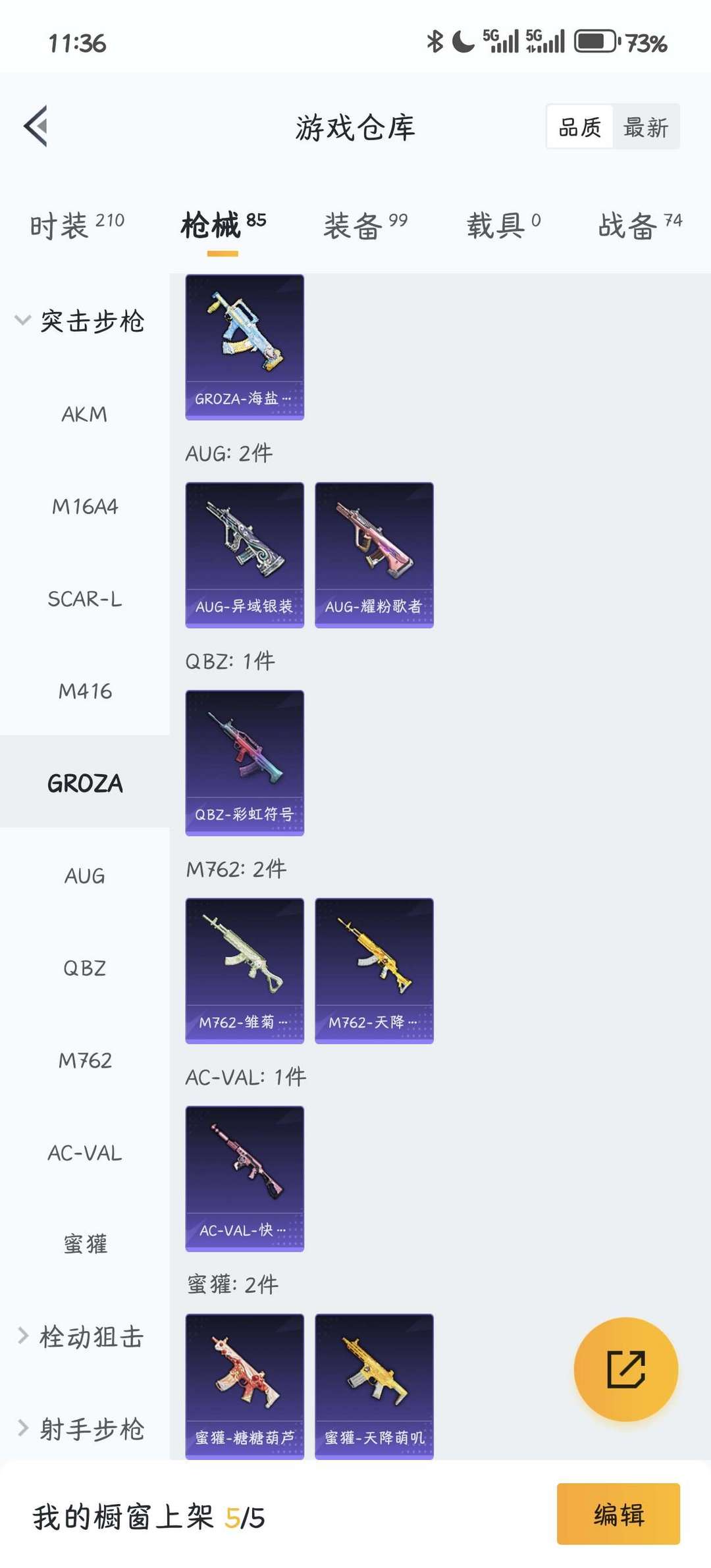This screenshot has height=1568, width=711.
Task: Switch to the 时装 tab
Action: click(77, 225)
